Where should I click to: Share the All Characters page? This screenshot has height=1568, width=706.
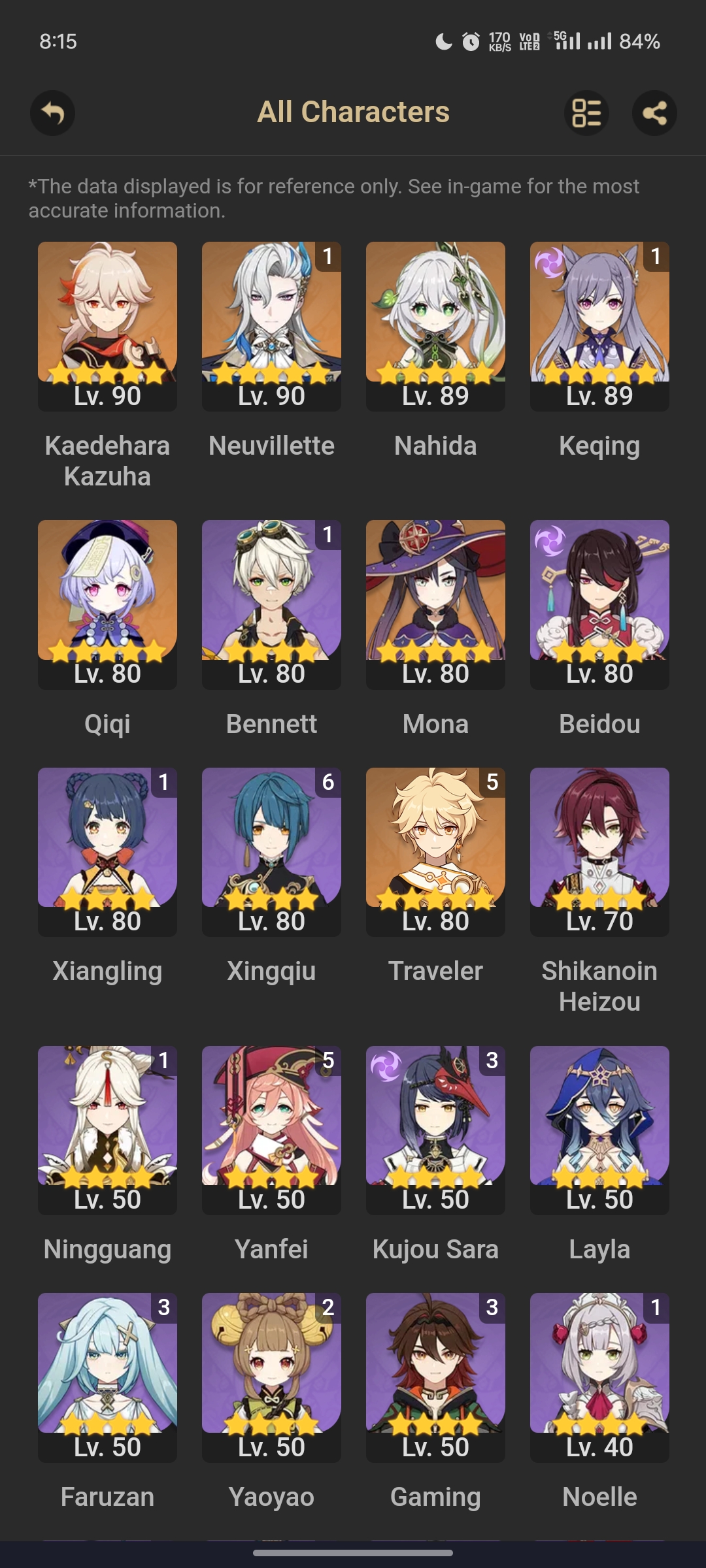654,113
